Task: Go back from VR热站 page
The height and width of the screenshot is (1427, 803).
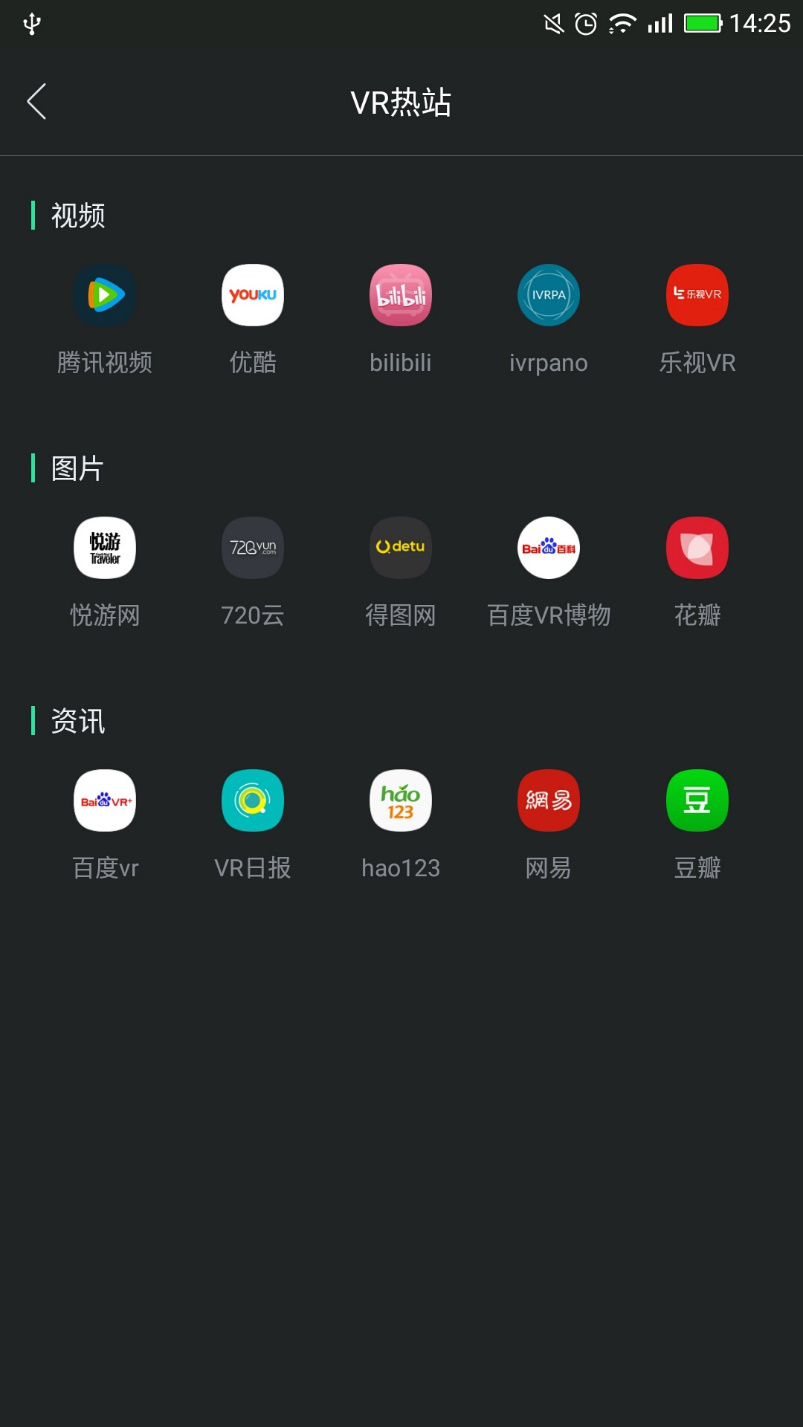Action: point(37,102)
